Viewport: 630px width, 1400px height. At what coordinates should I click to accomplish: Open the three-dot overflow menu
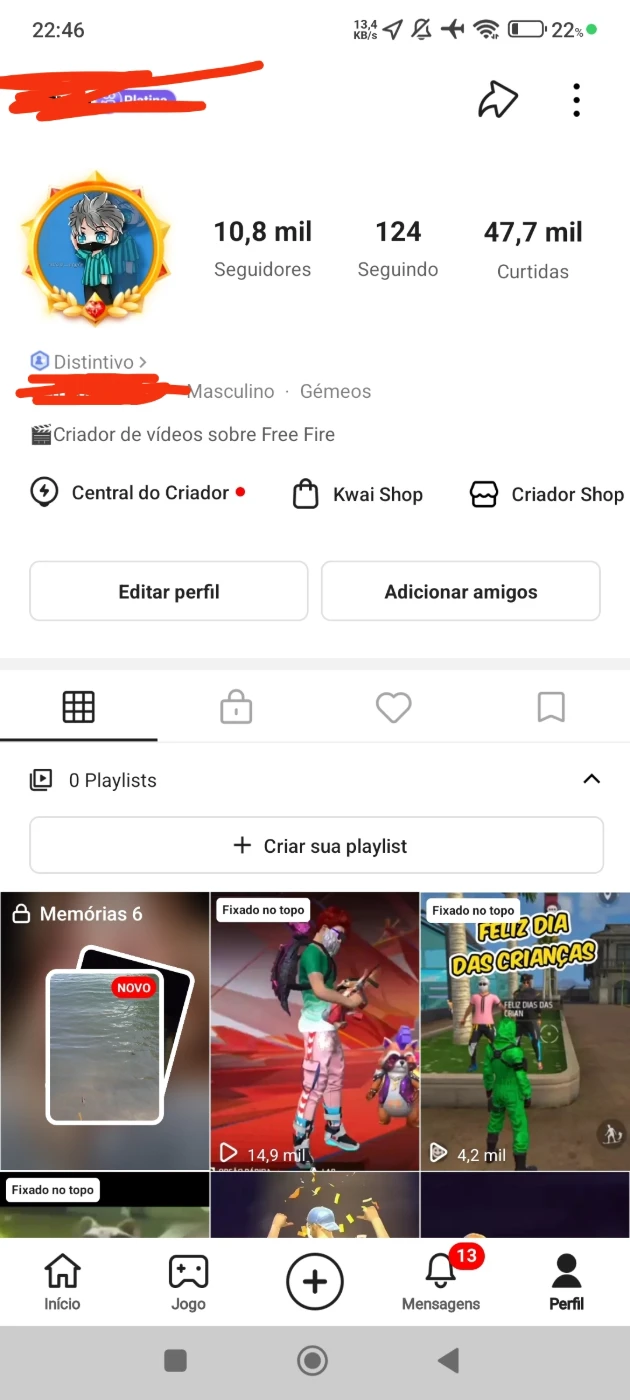click(x=577, y=100)
